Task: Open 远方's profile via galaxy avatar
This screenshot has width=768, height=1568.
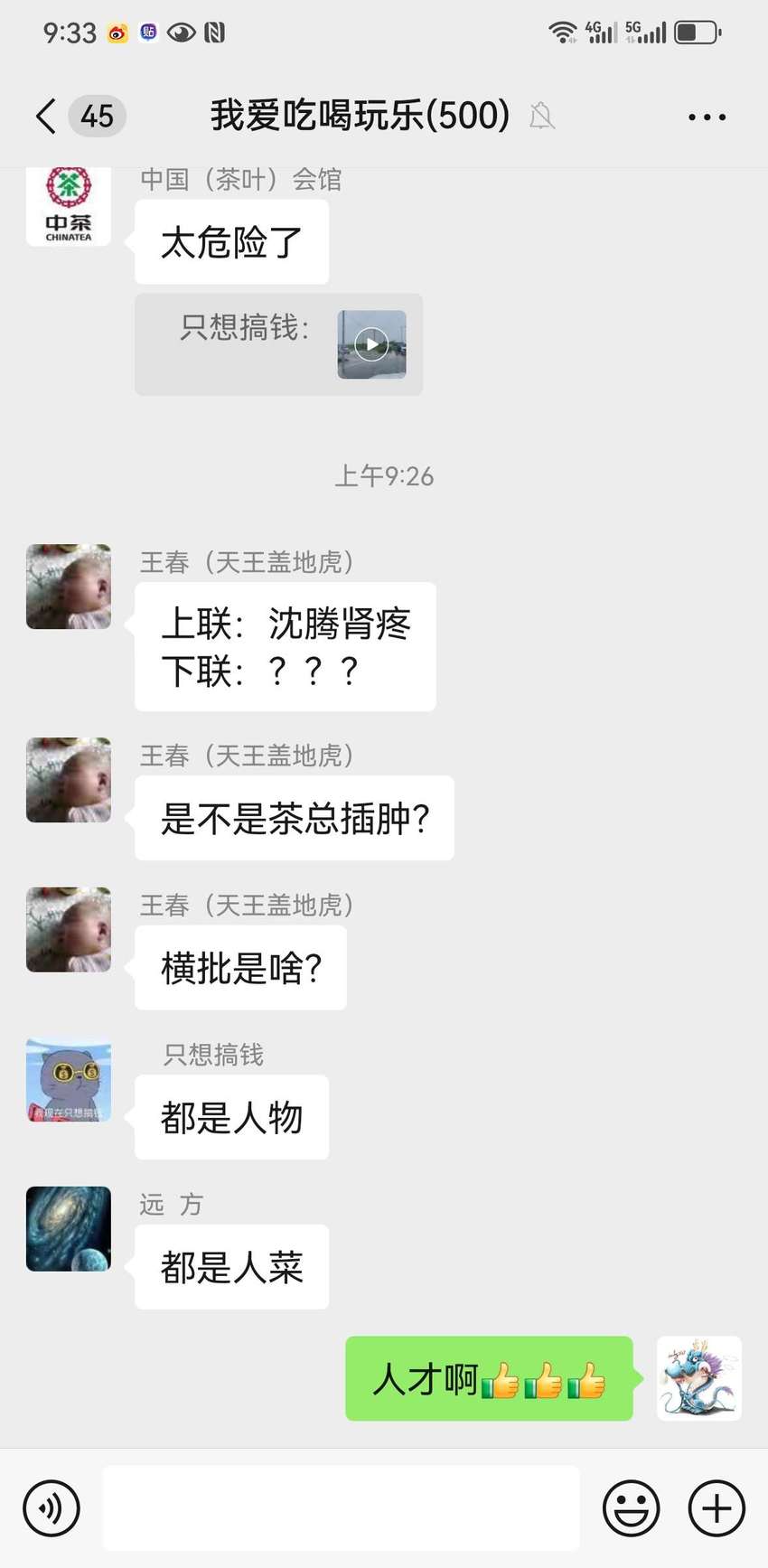Action: point(69,1228)
